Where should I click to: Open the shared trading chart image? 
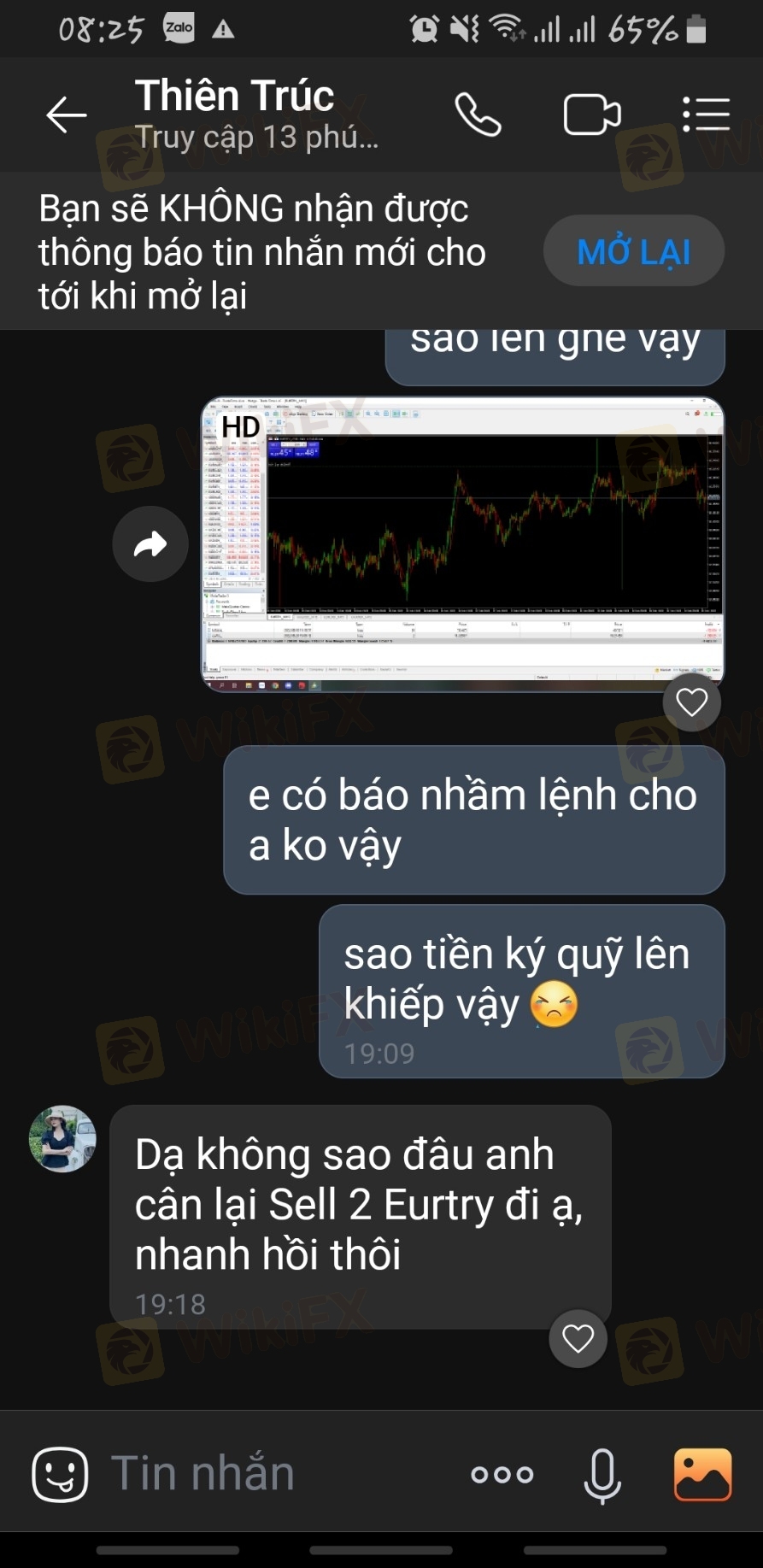click(462, 544)
